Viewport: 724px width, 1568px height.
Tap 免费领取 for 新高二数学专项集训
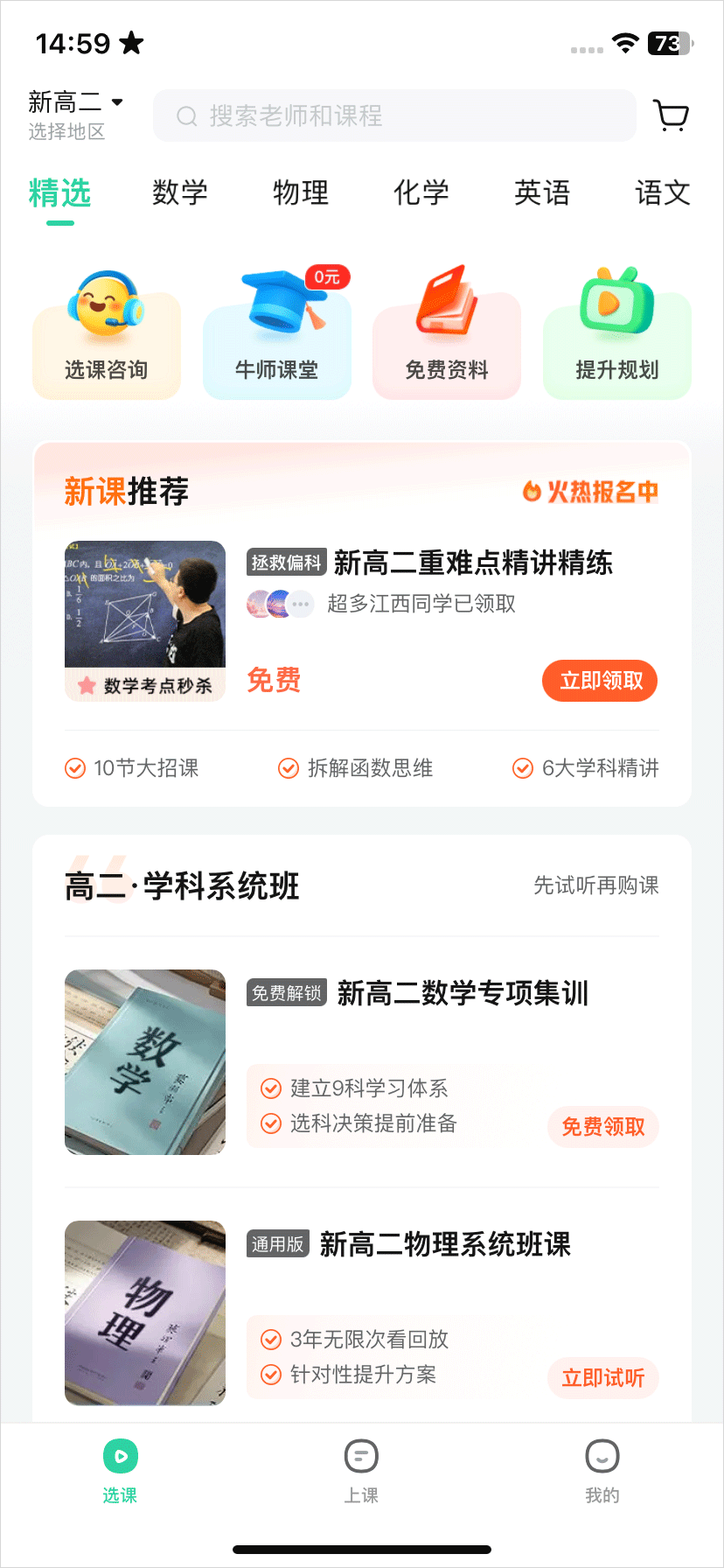tap(603, 1126)
